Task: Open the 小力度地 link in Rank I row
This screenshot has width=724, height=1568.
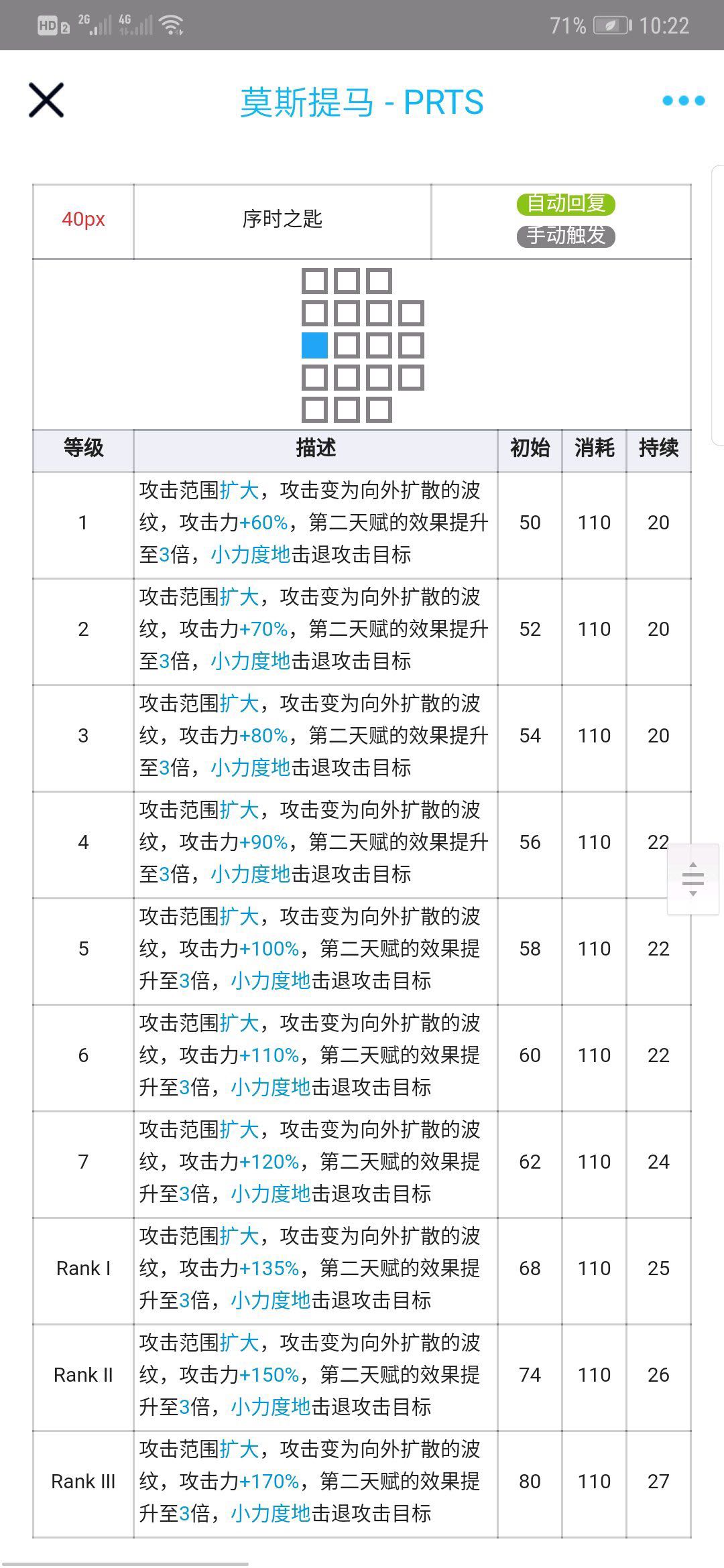Action: click(271, 1301)
